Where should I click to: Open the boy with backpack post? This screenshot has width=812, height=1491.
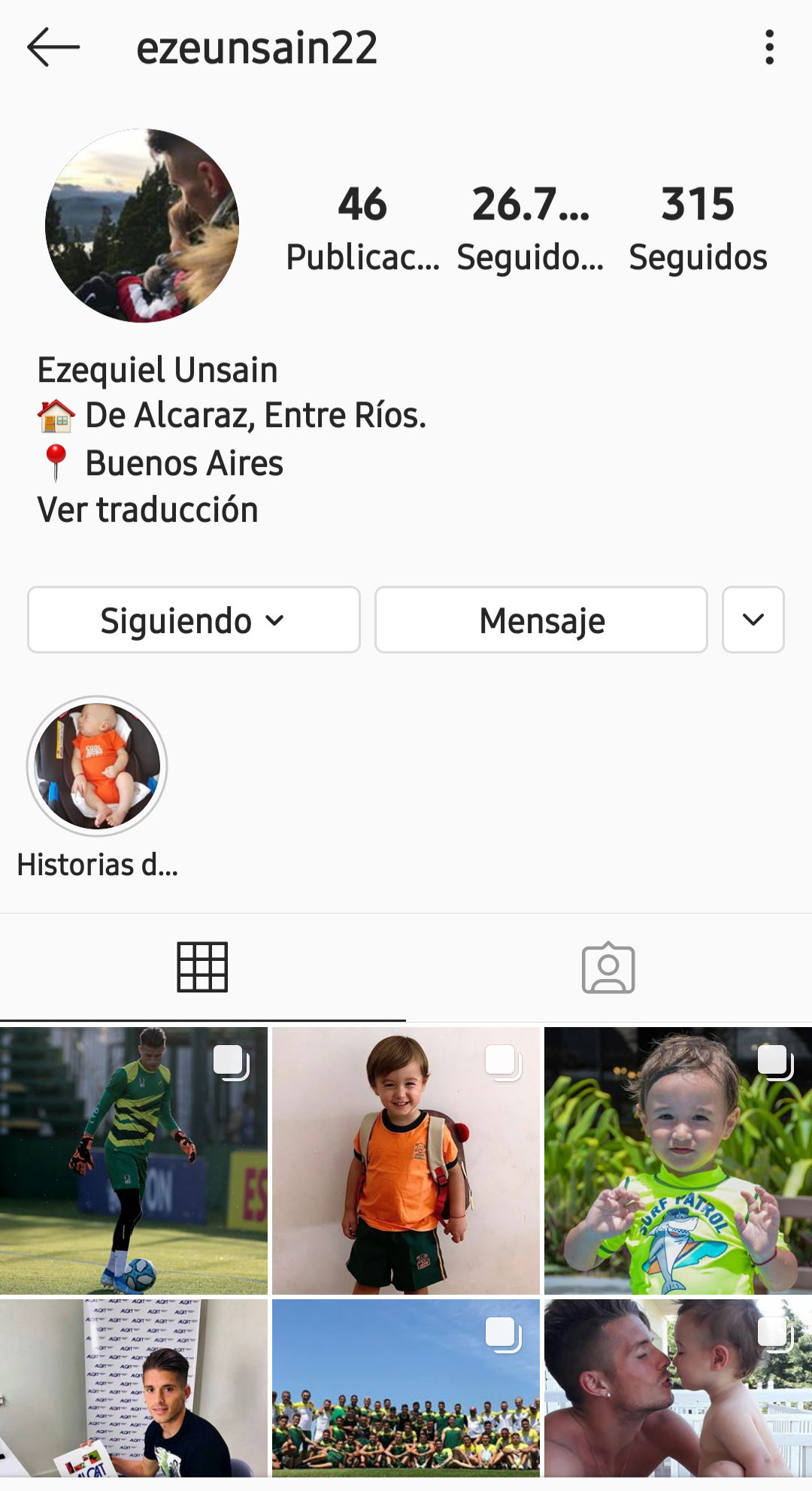[406, 1160]
